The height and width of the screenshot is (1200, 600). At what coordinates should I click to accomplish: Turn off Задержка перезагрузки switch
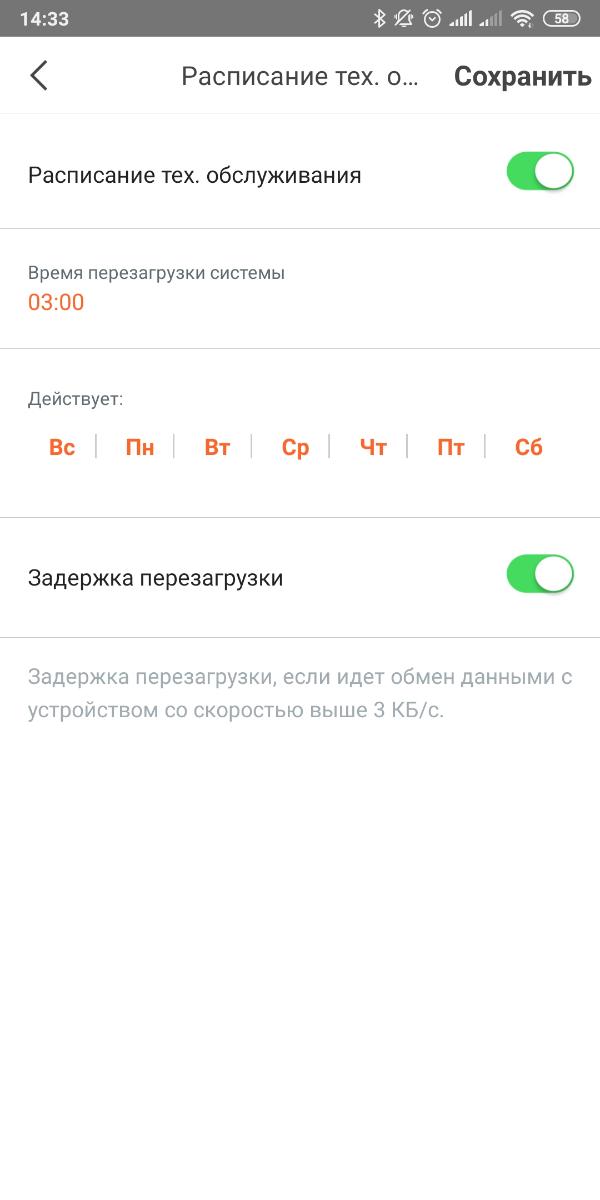coord(540,574)
